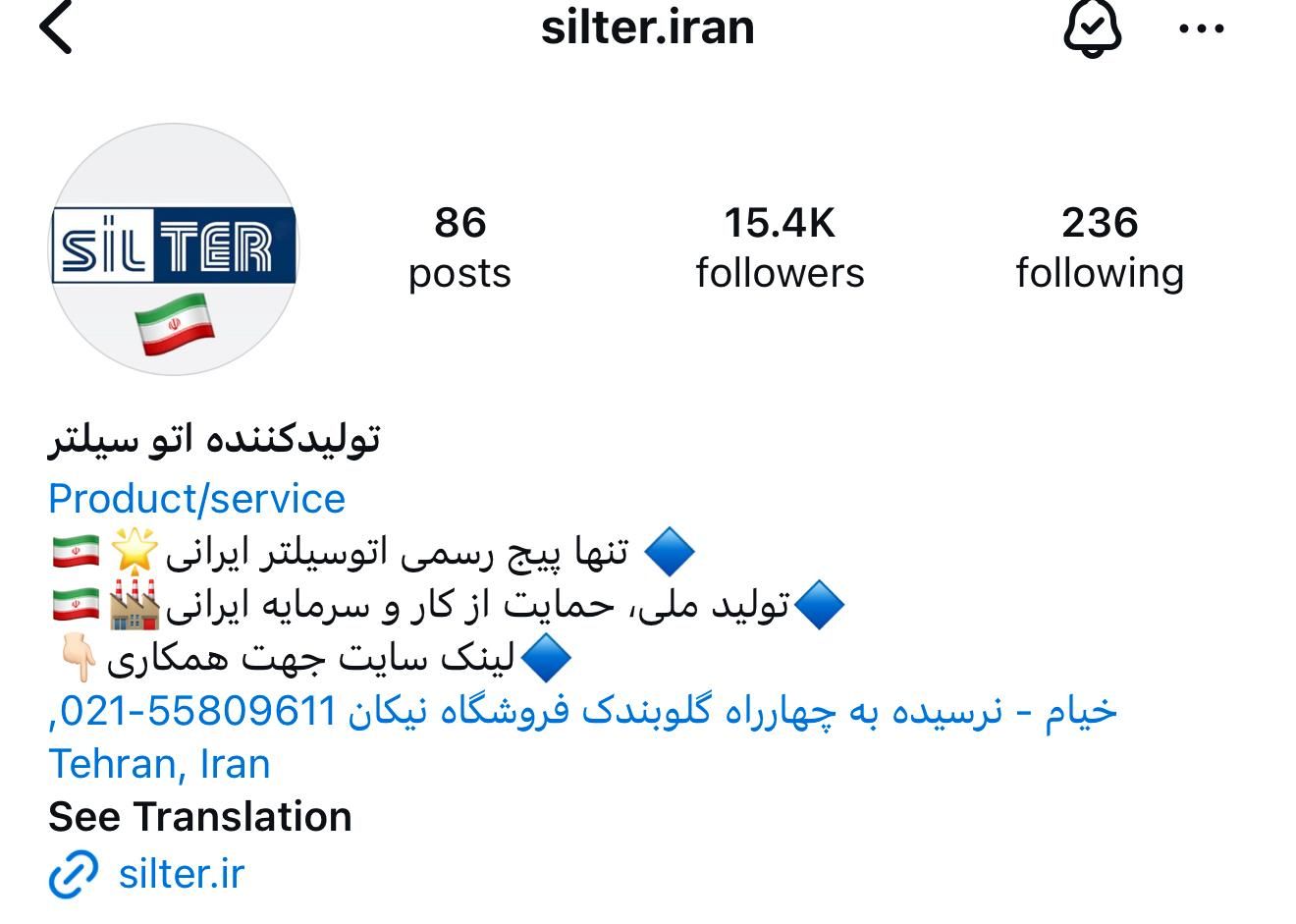
Task: Open the silter.ir website link
Action: click(181, 874)
